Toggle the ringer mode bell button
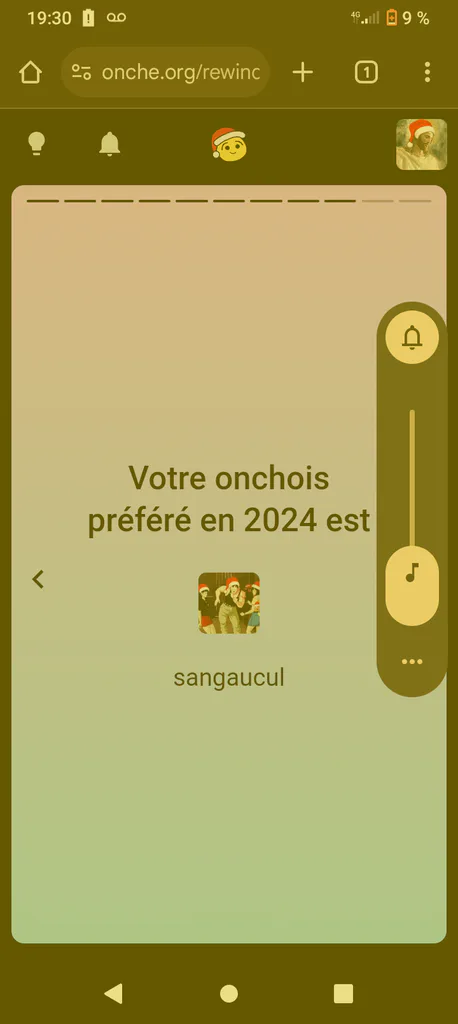This screenshot has height=1024, width=458. point(412,338)
